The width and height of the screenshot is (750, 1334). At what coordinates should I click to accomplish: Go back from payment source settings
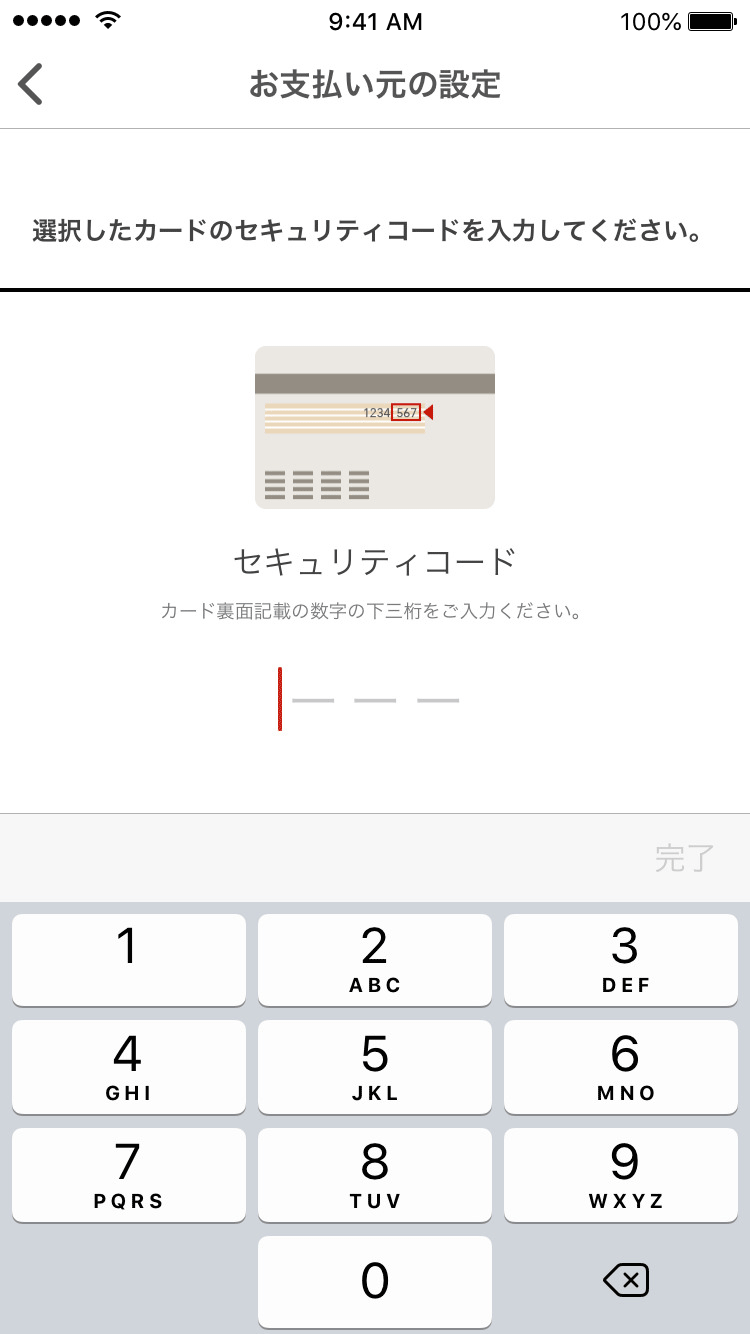point(31,84)
